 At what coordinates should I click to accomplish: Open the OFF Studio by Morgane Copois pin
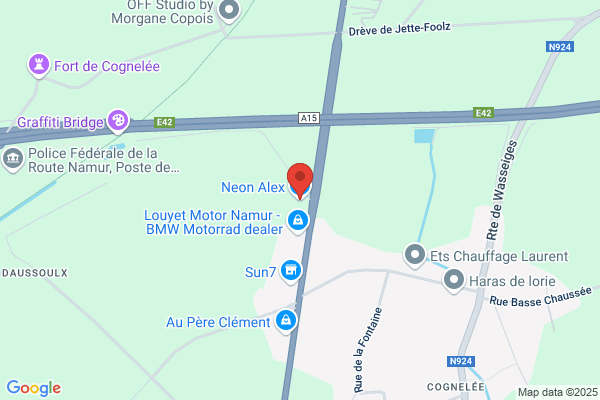[x=229, y=11]
